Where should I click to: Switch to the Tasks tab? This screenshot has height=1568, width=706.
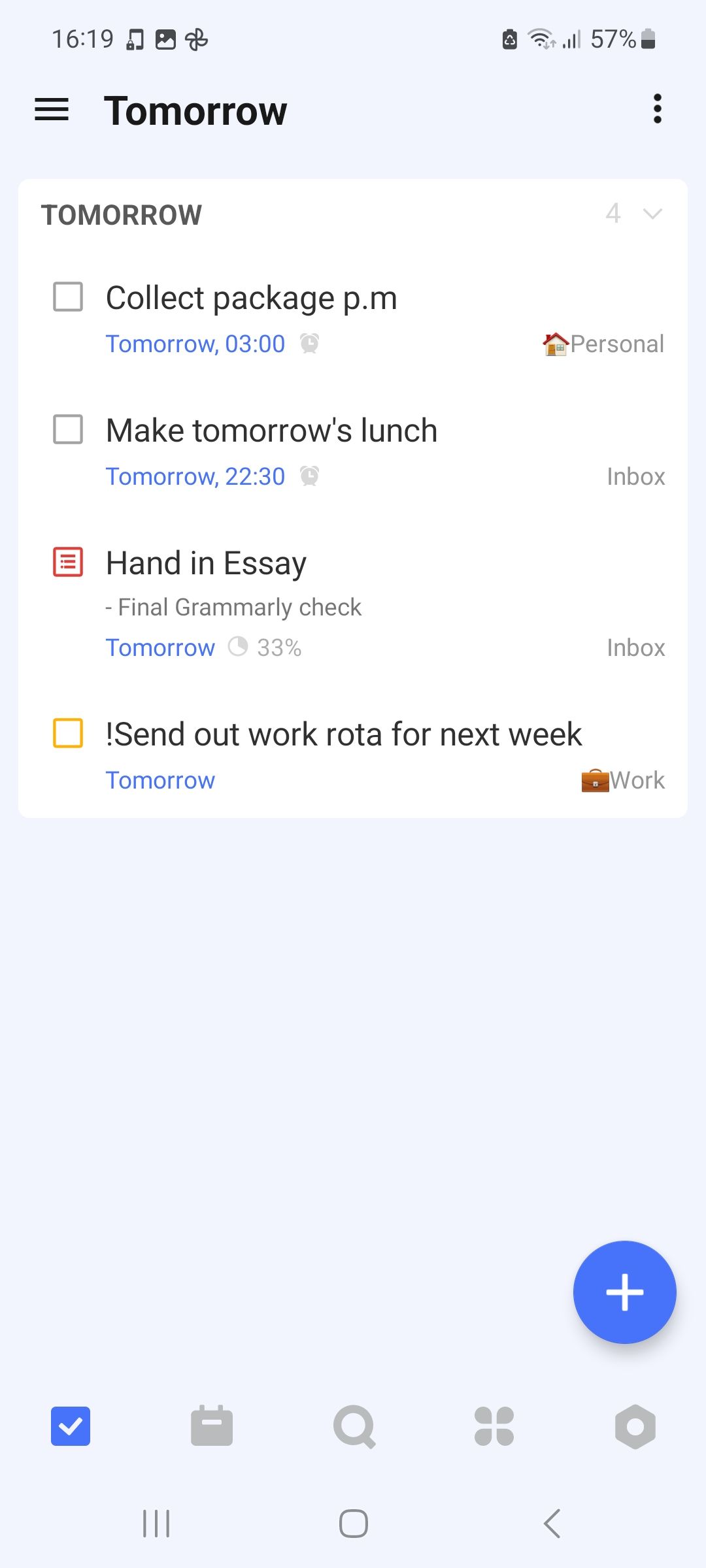tap(71, 1426)
